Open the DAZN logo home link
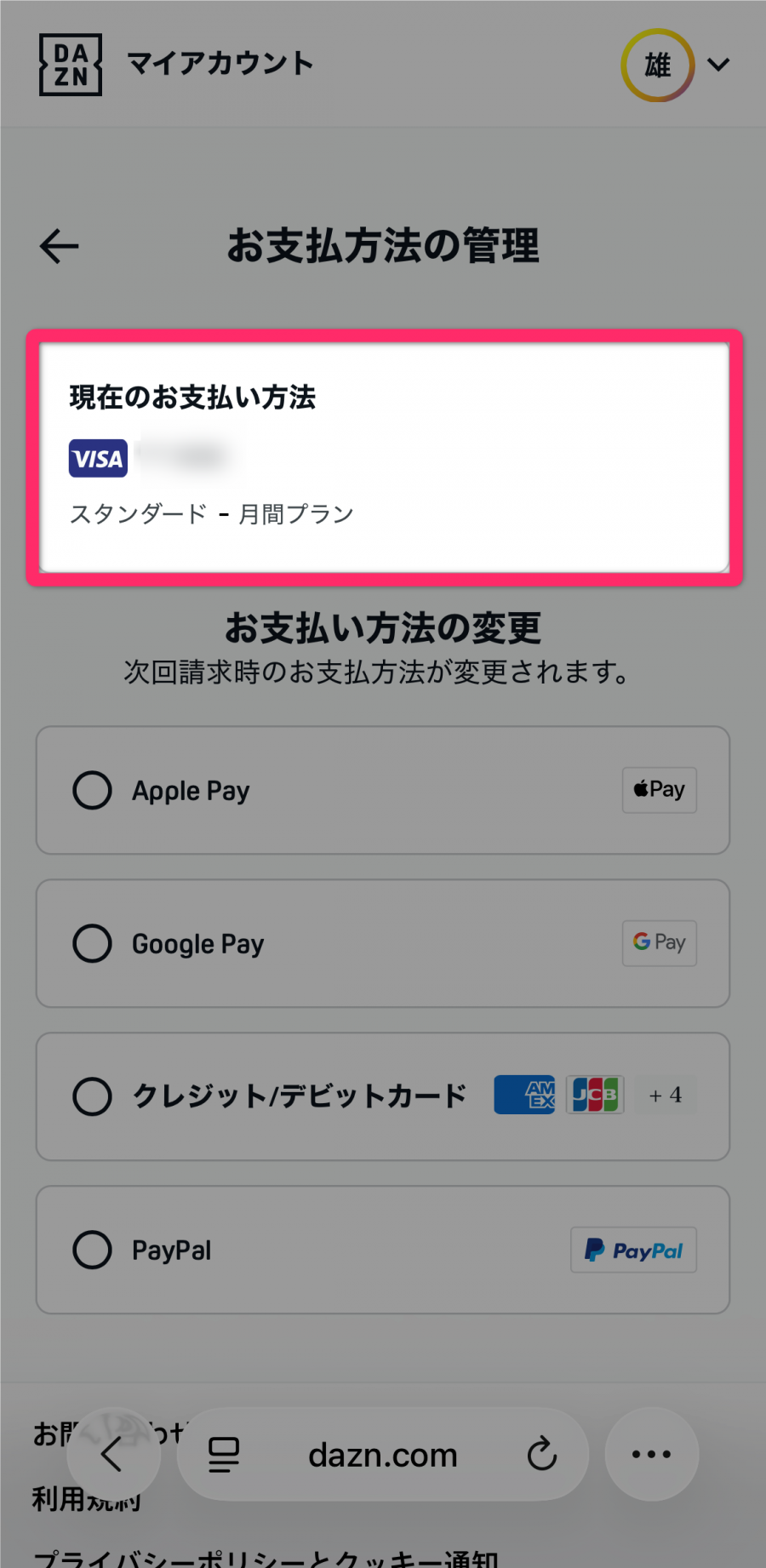 point(71,65)
